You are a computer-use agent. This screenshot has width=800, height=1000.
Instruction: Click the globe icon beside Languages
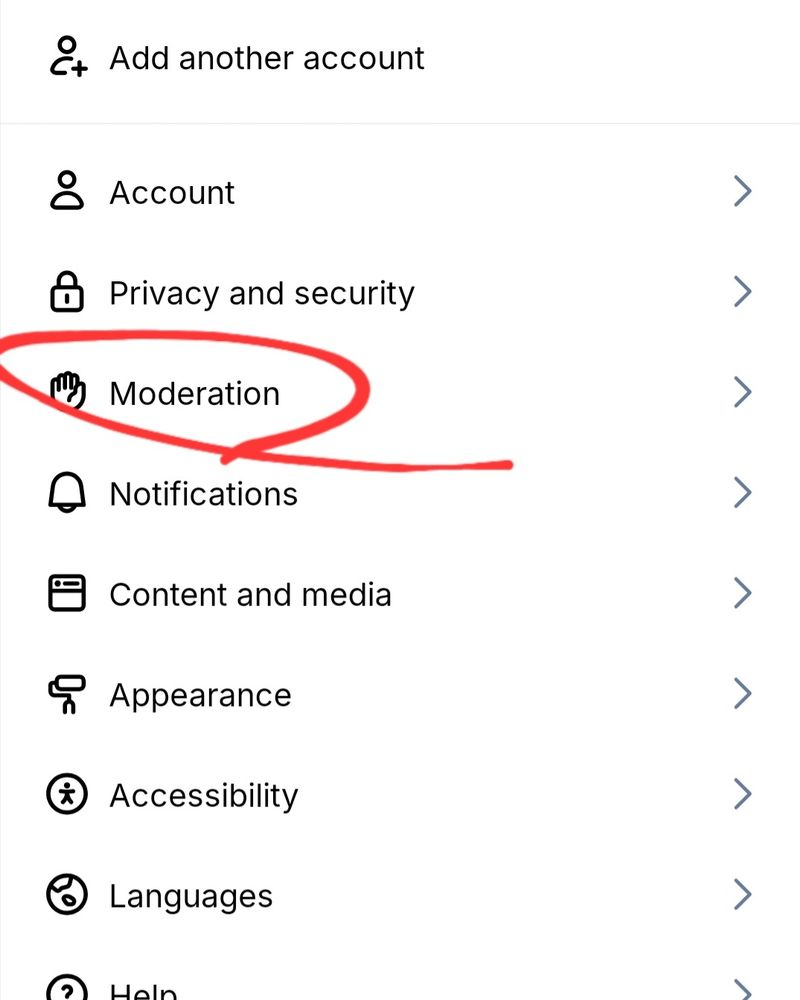click(66, 894)
